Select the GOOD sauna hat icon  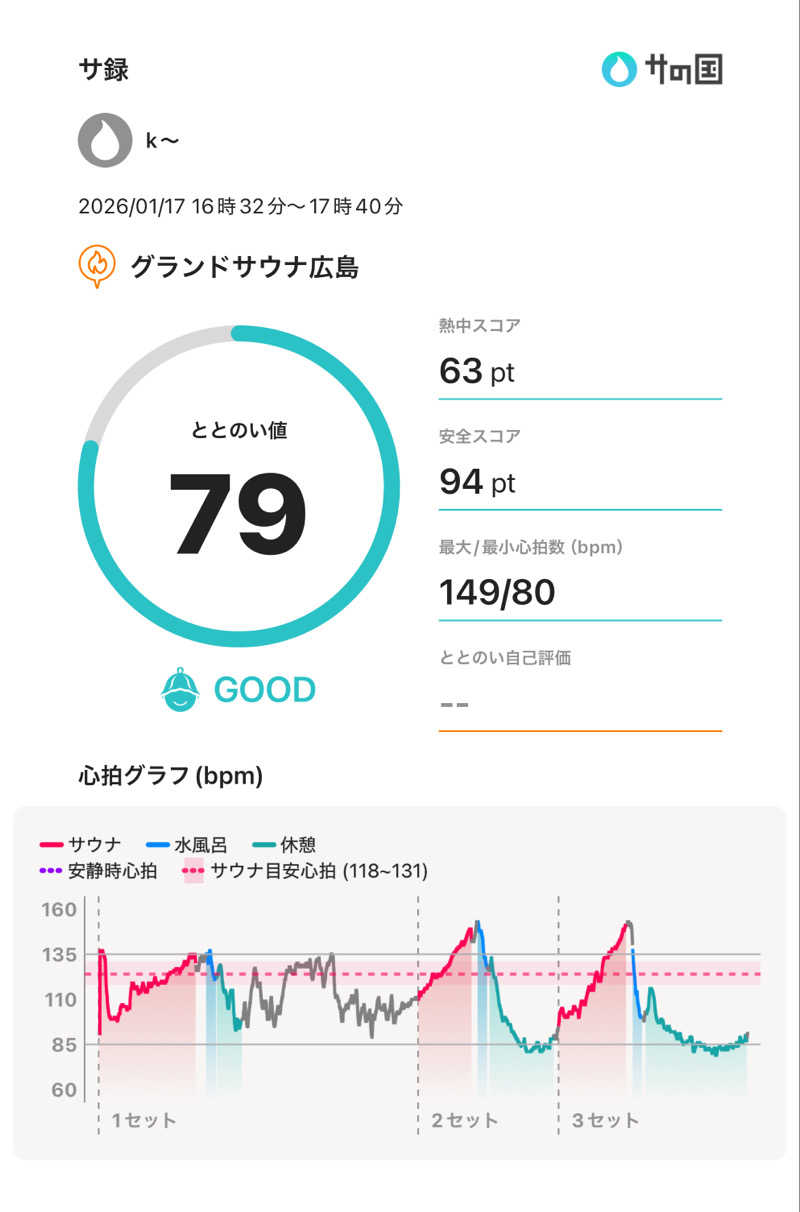tap(179, 689)
